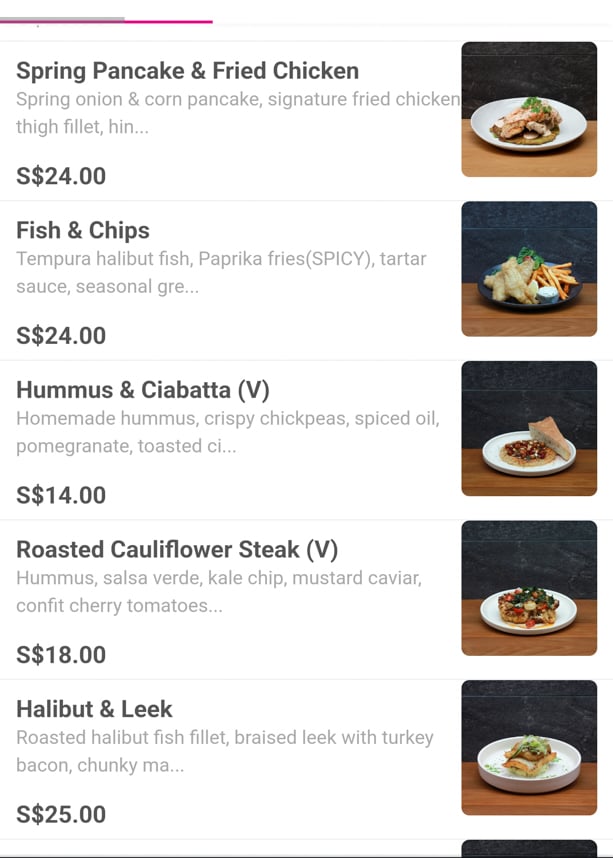Open the Spring Pancake & Fried Chicken item
Screen dimensions: 613x858
187,71
